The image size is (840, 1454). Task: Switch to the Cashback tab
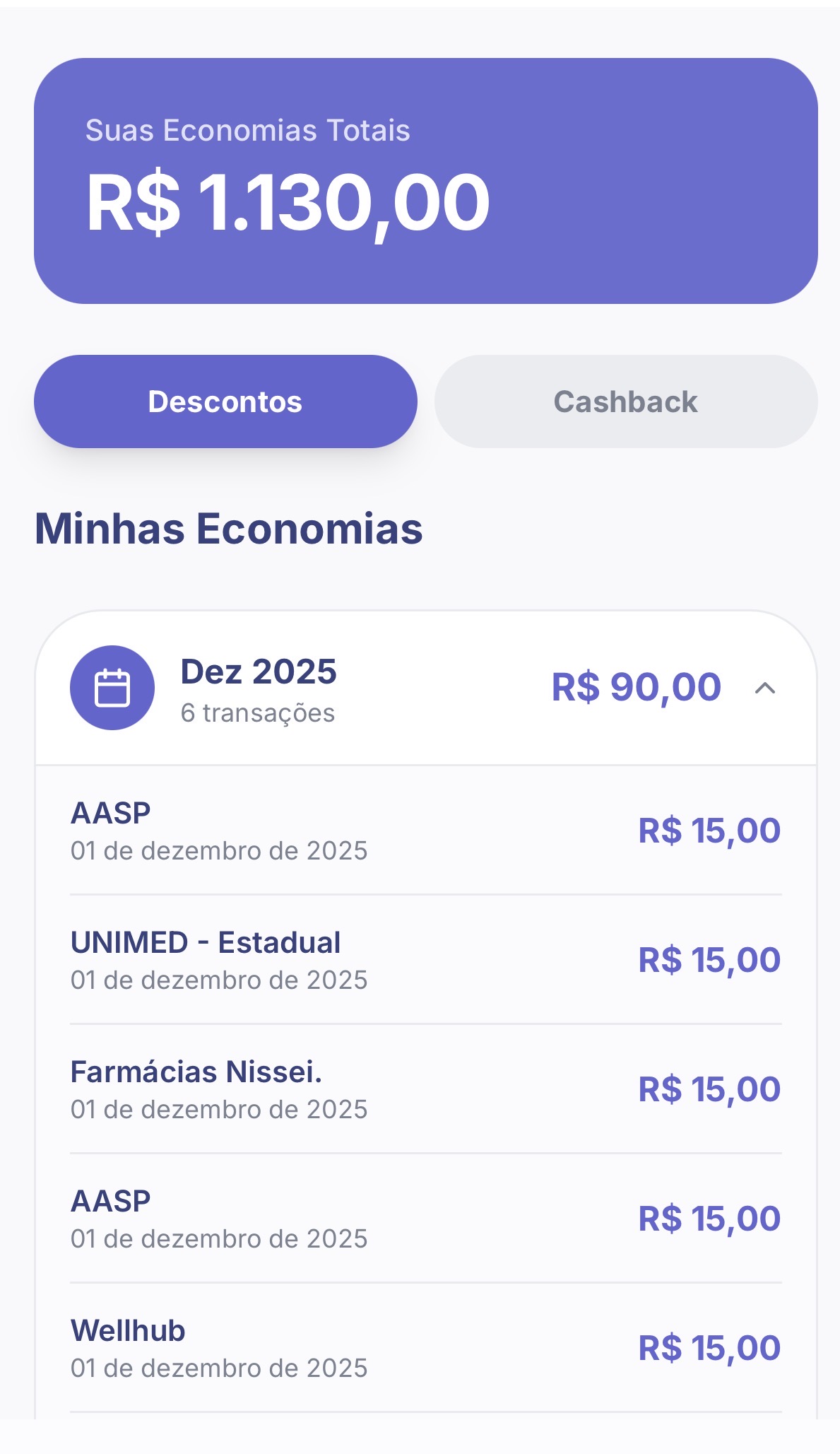626,401
